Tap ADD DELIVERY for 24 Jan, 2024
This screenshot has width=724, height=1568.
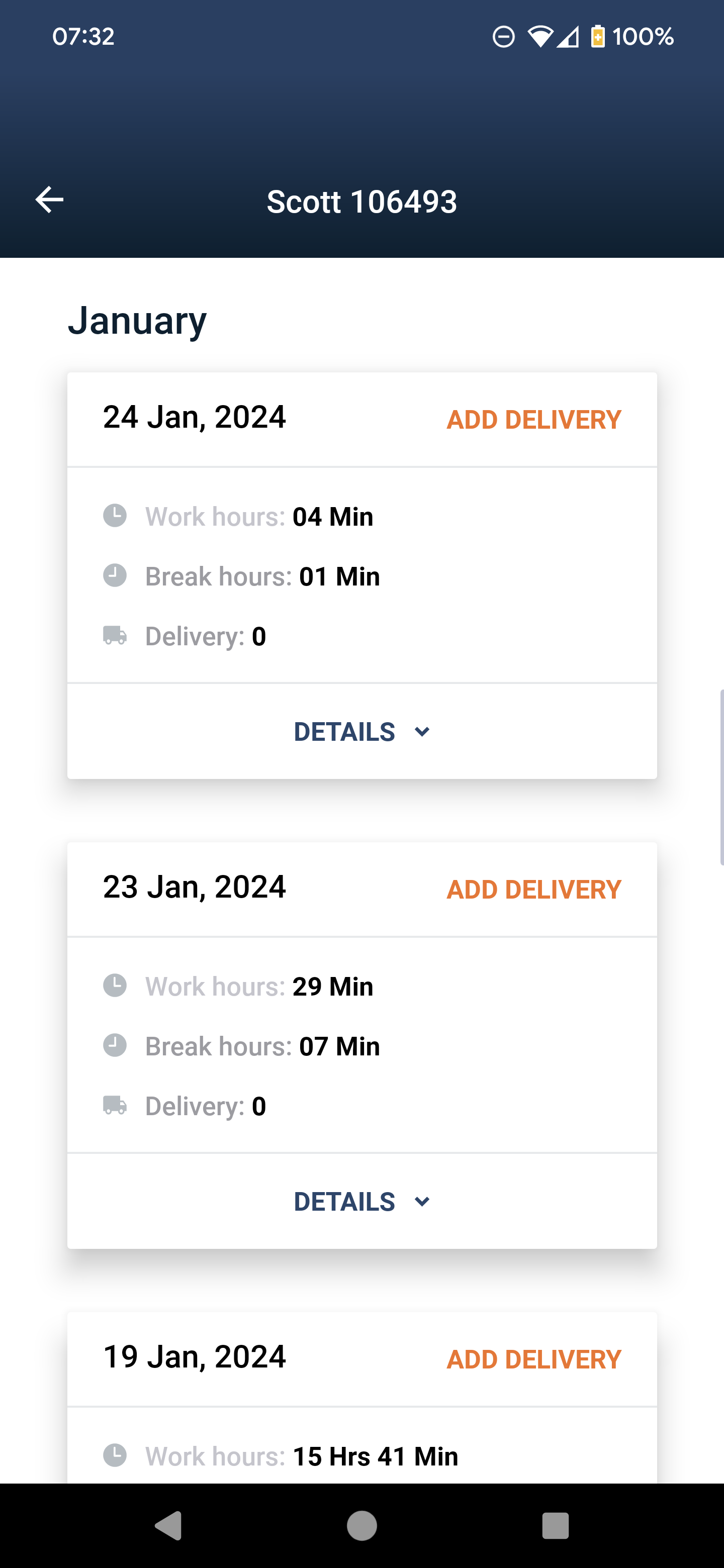[x=534, y=420]
